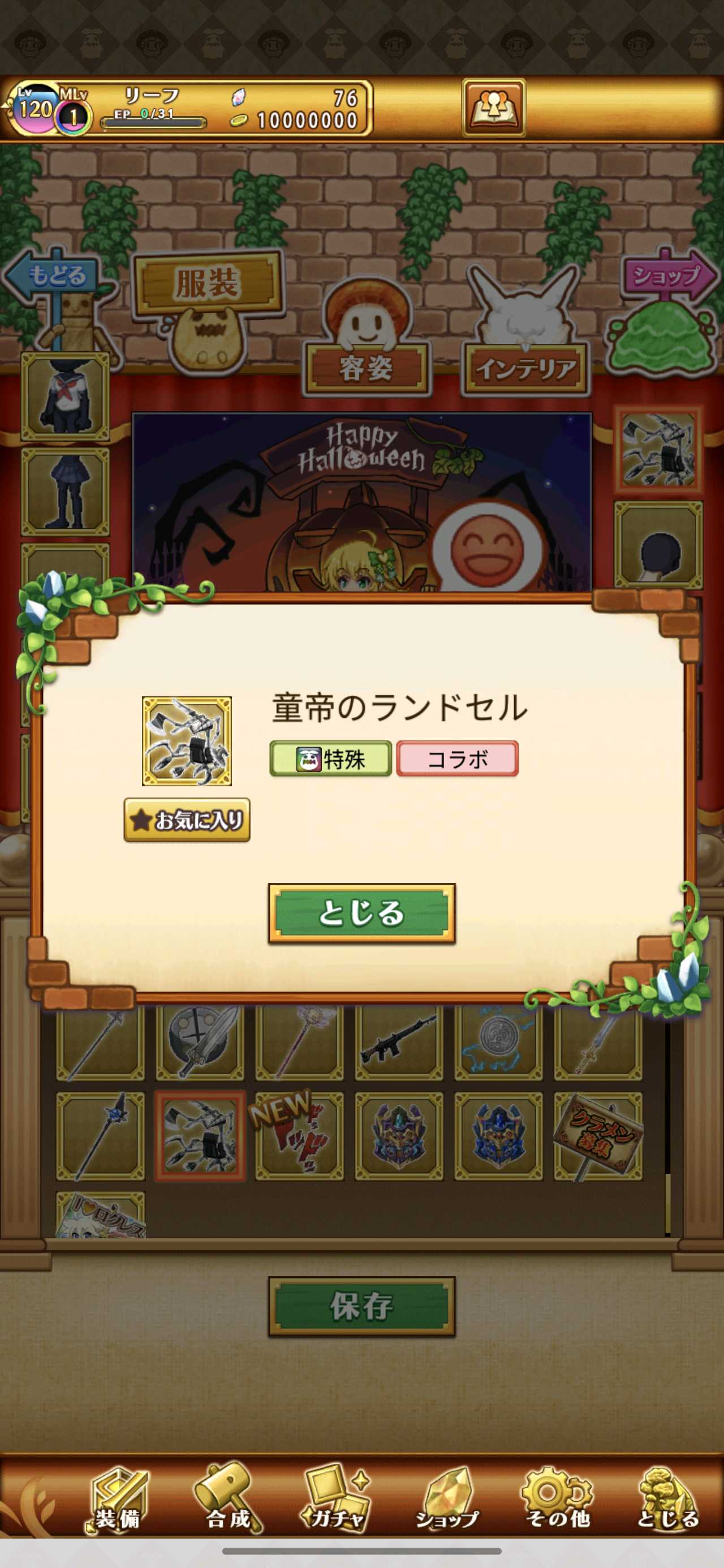This screenshot has width=724, height=1568.
Task: Select the NEW ドドド effect item
Action: pos(299,1136)
